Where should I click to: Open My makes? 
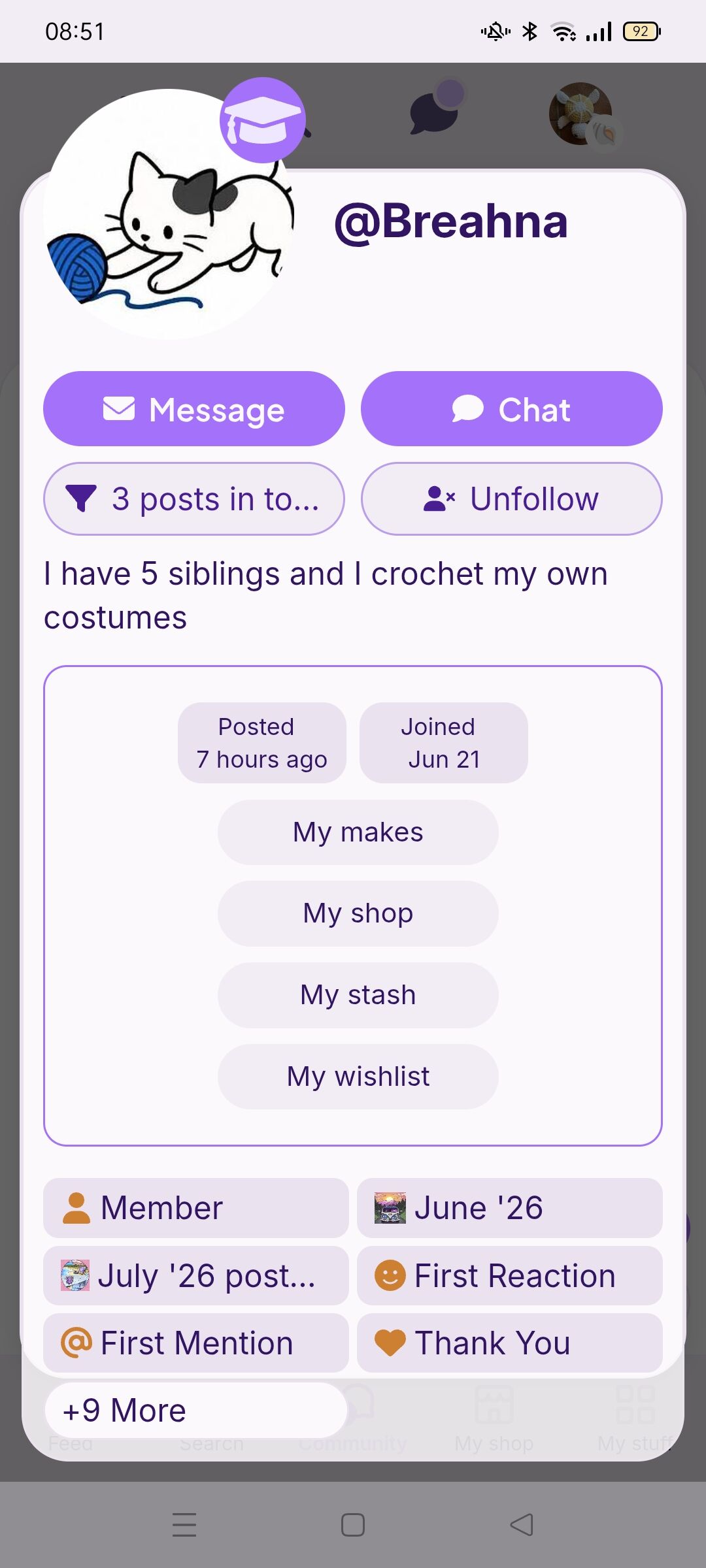coord(358,832)
